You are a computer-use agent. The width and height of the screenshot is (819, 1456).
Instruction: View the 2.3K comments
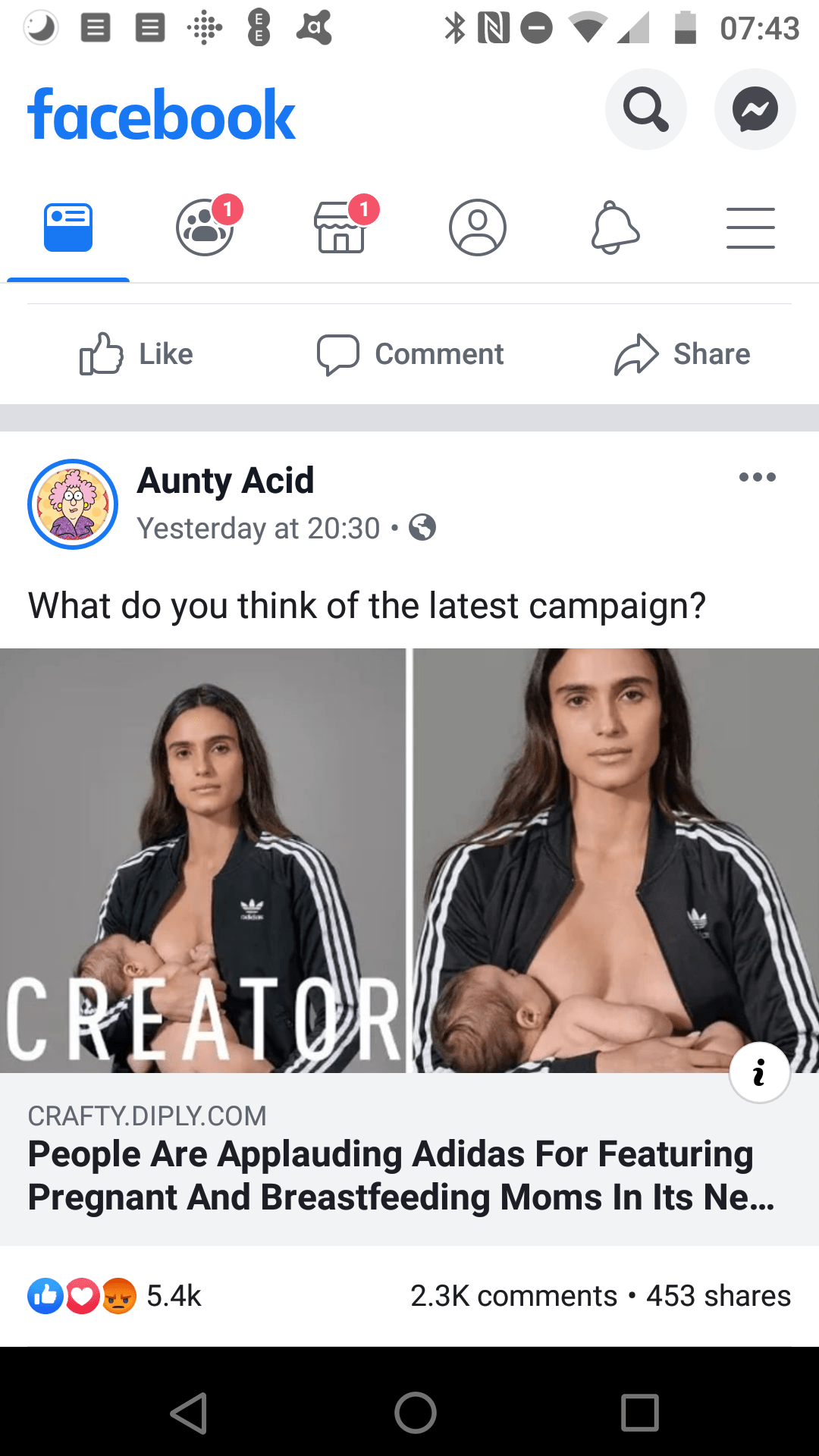coord(513,1296)
